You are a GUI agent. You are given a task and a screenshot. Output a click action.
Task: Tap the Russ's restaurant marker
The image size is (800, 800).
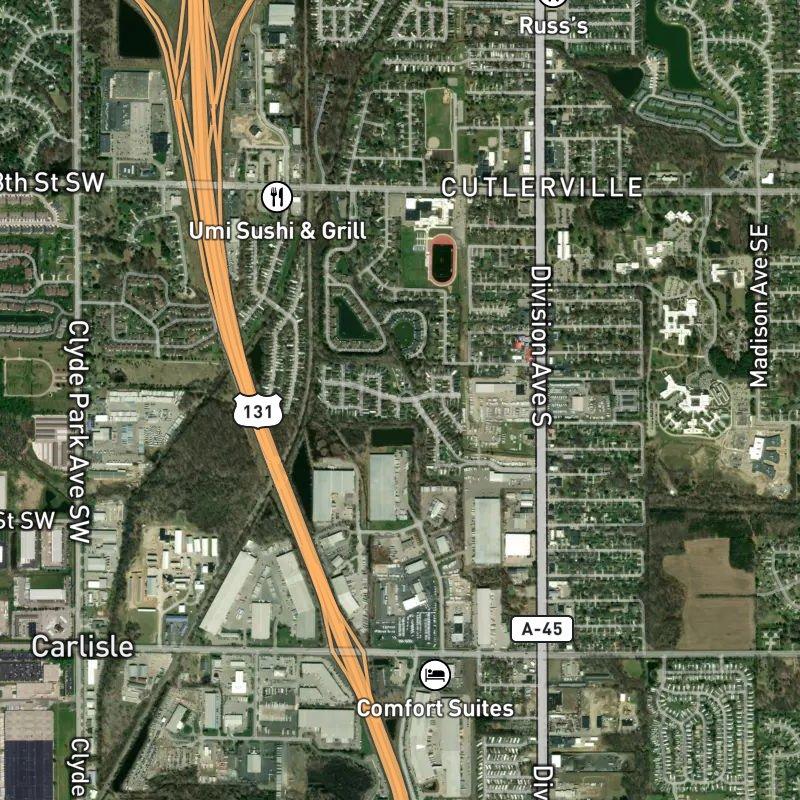click(x=552, y=4)
